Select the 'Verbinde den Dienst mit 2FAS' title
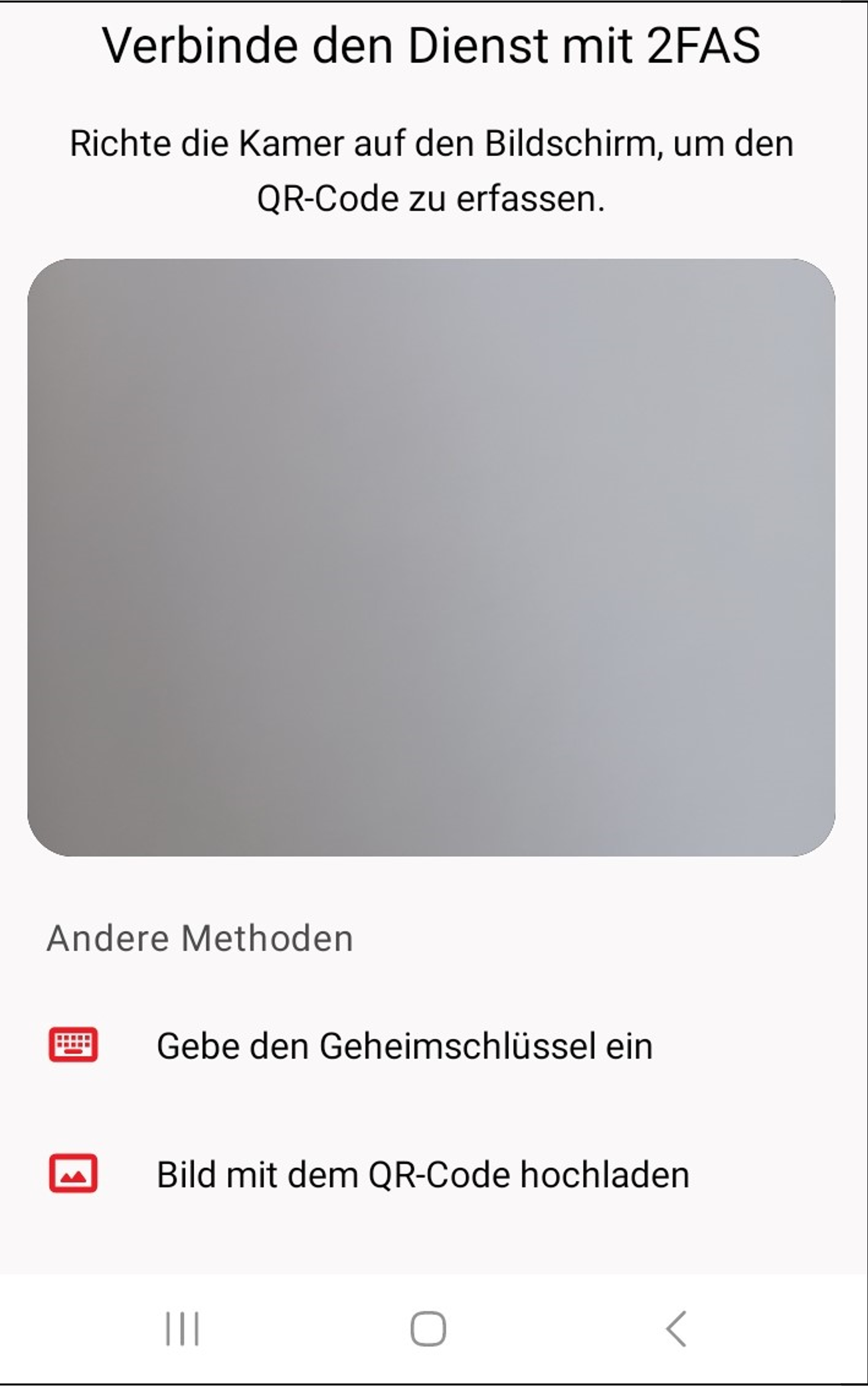Screen dimensions: 868x1386 pyautogui.click(x=433, y=45)
